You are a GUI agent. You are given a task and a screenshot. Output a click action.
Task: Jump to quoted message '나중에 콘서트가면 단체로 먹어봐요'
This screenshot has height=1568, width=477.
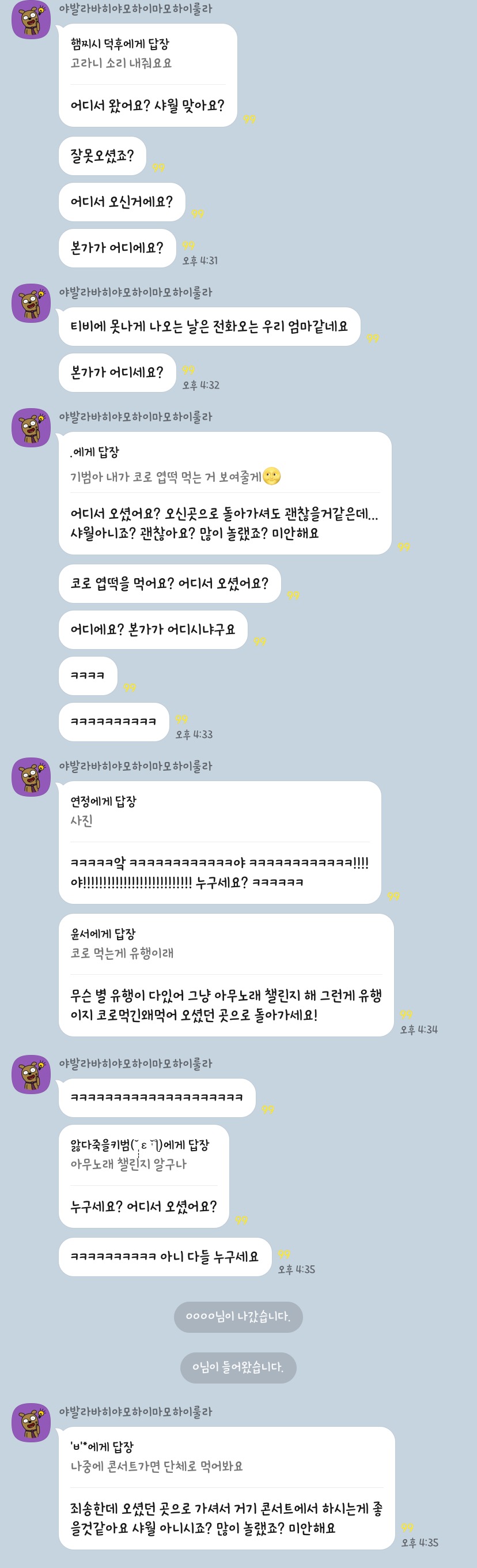pyautogui.click(x=156, y=1467)
